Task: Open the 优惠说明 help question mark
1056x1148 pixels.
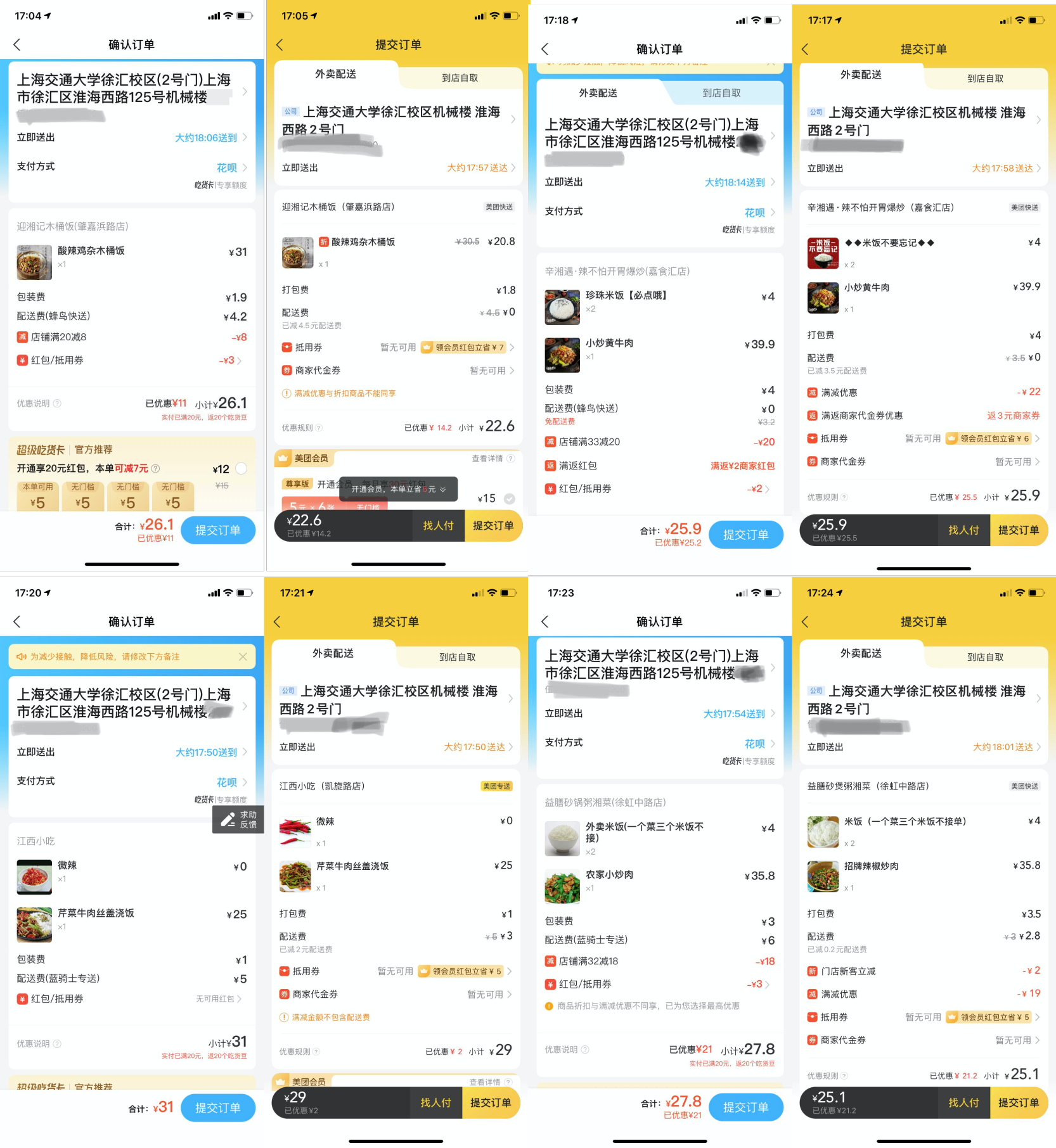Action: (x=57, y=404)
